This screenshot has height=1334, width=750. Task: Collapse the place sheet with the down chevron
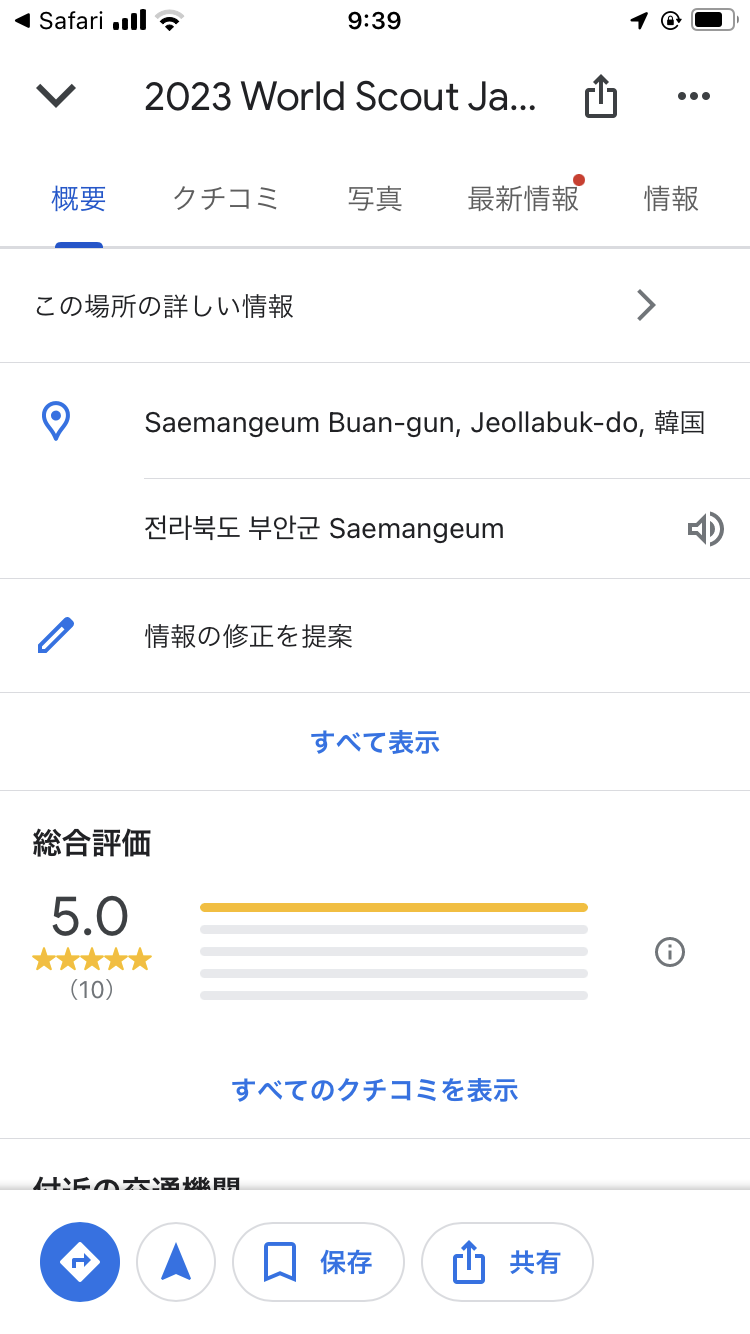(56, 96)
